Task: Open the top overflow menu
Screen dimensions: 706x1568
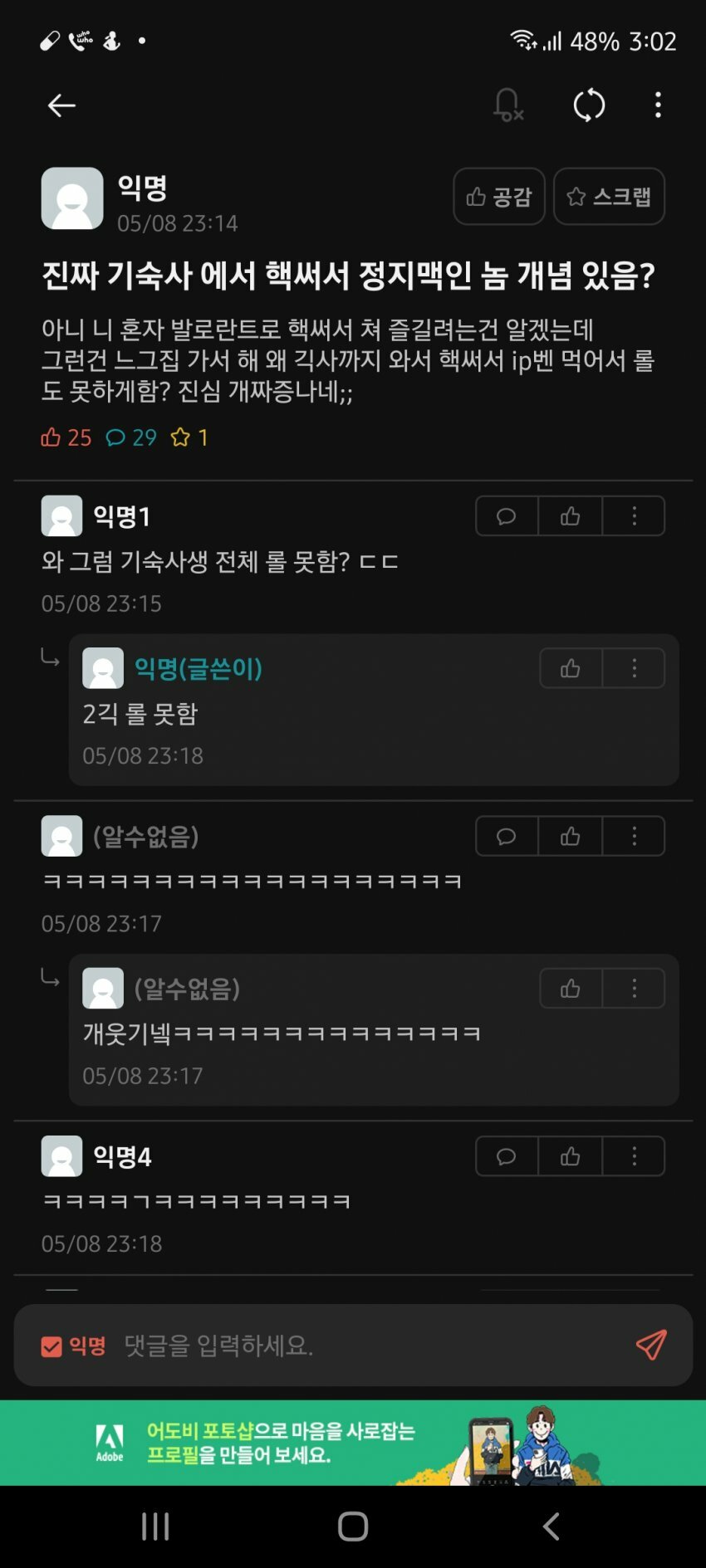Action: (x=658, y=105)
